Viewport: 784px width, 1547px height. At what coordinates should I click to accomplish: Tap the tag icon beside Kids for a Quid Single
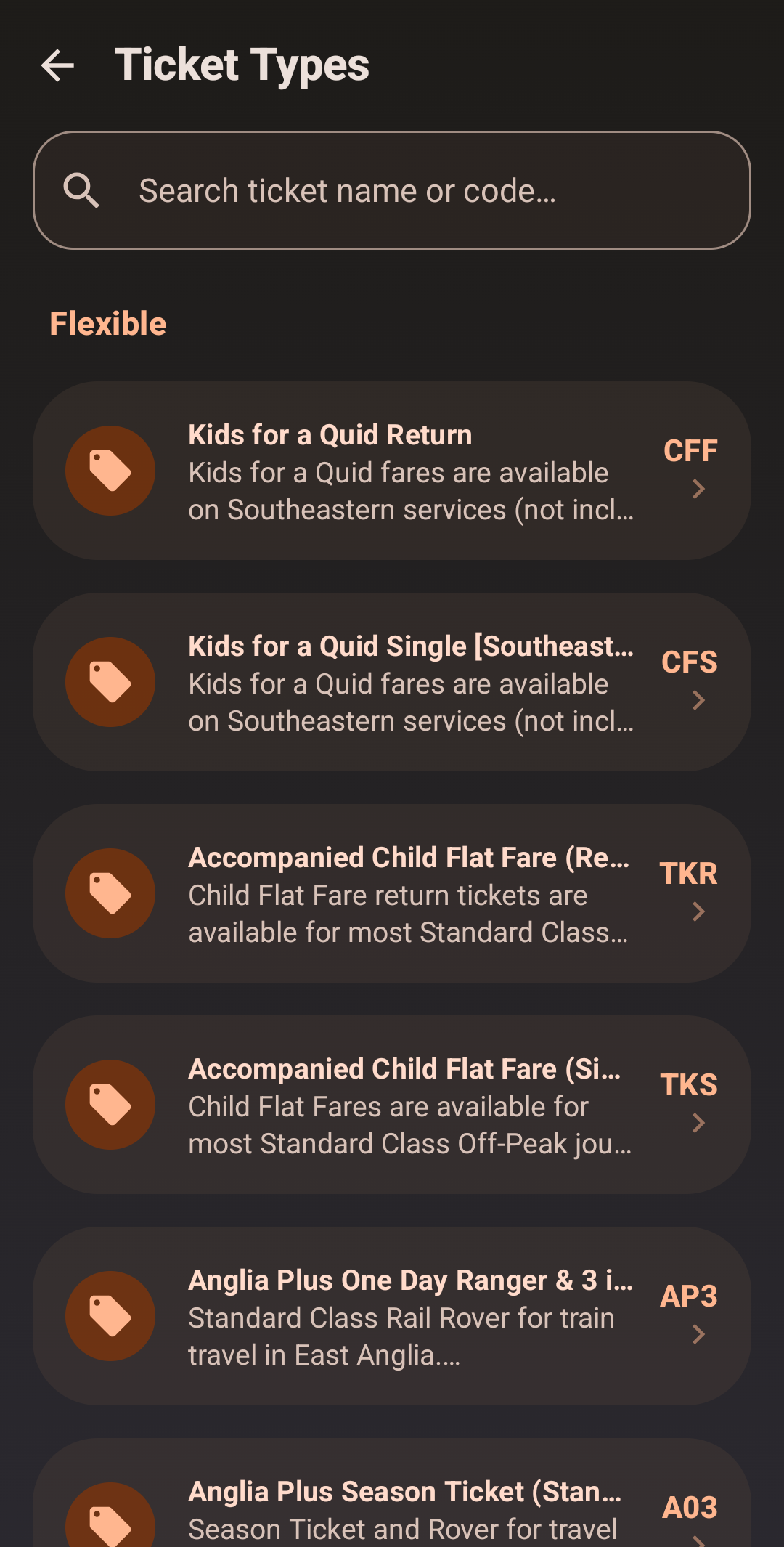[110, 682]
